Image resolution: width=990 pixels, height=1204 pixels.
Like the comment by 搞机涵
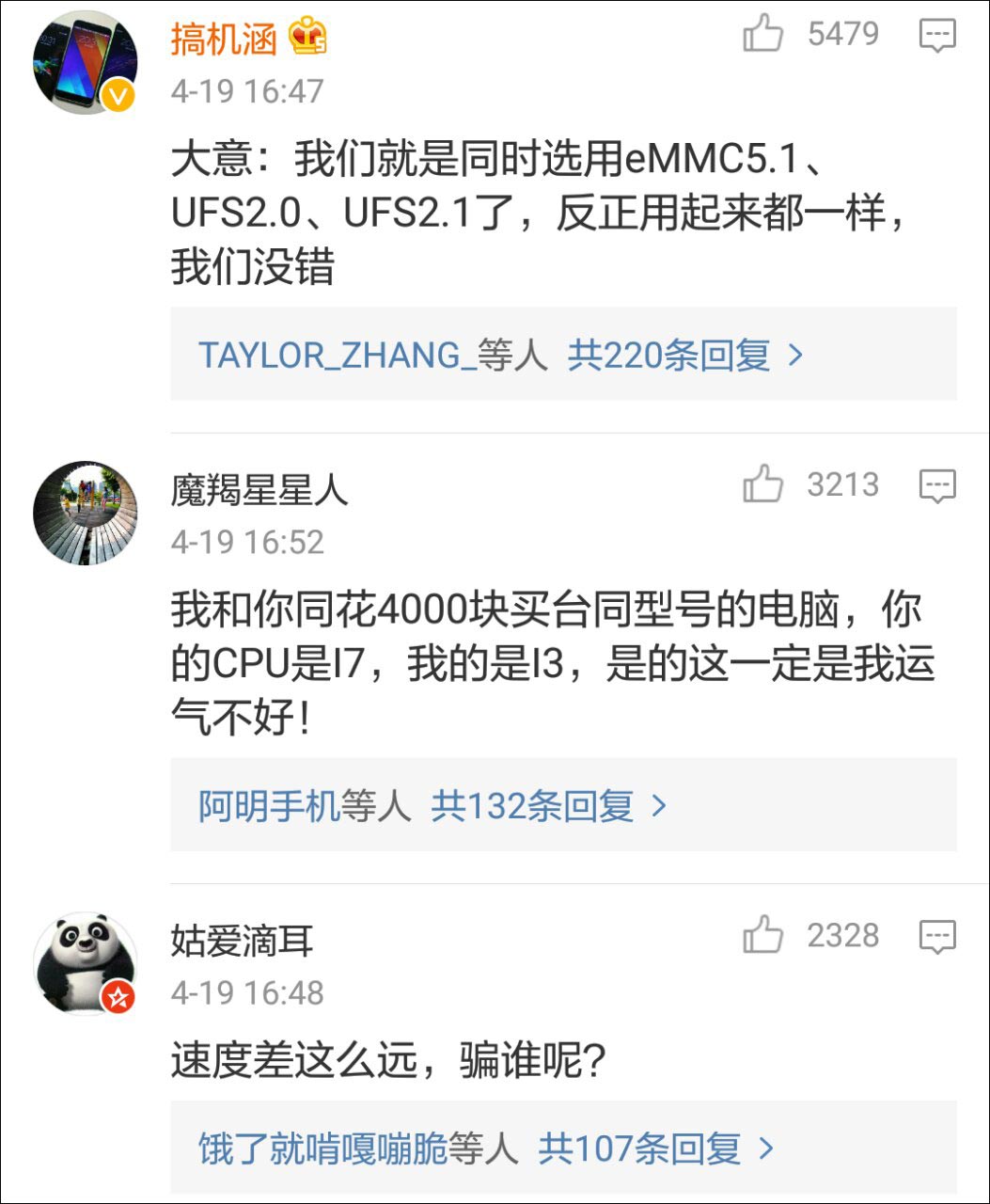[x=762, y=36]
